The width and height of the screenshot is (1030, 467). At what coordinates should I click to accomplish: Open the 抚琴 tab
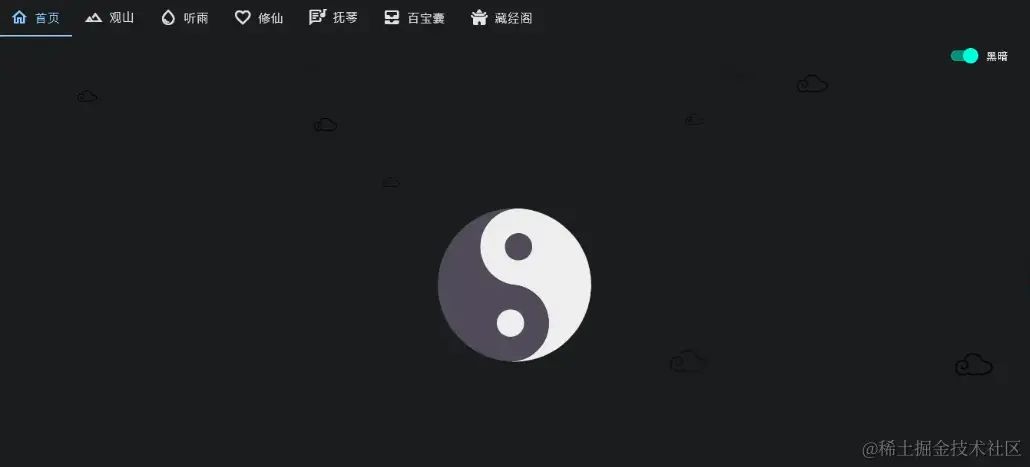(334, 17)
